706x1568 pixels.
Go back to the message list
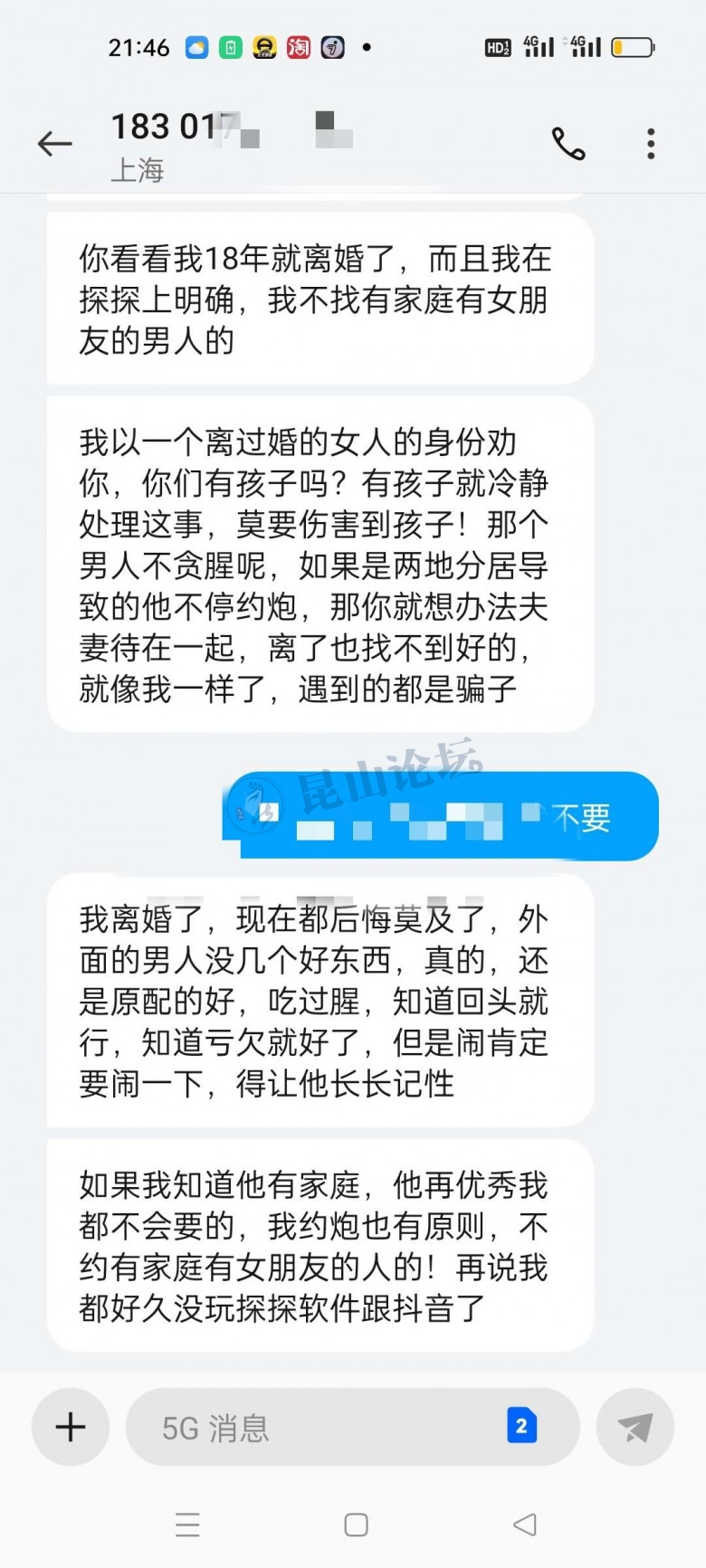pos(54,144)
